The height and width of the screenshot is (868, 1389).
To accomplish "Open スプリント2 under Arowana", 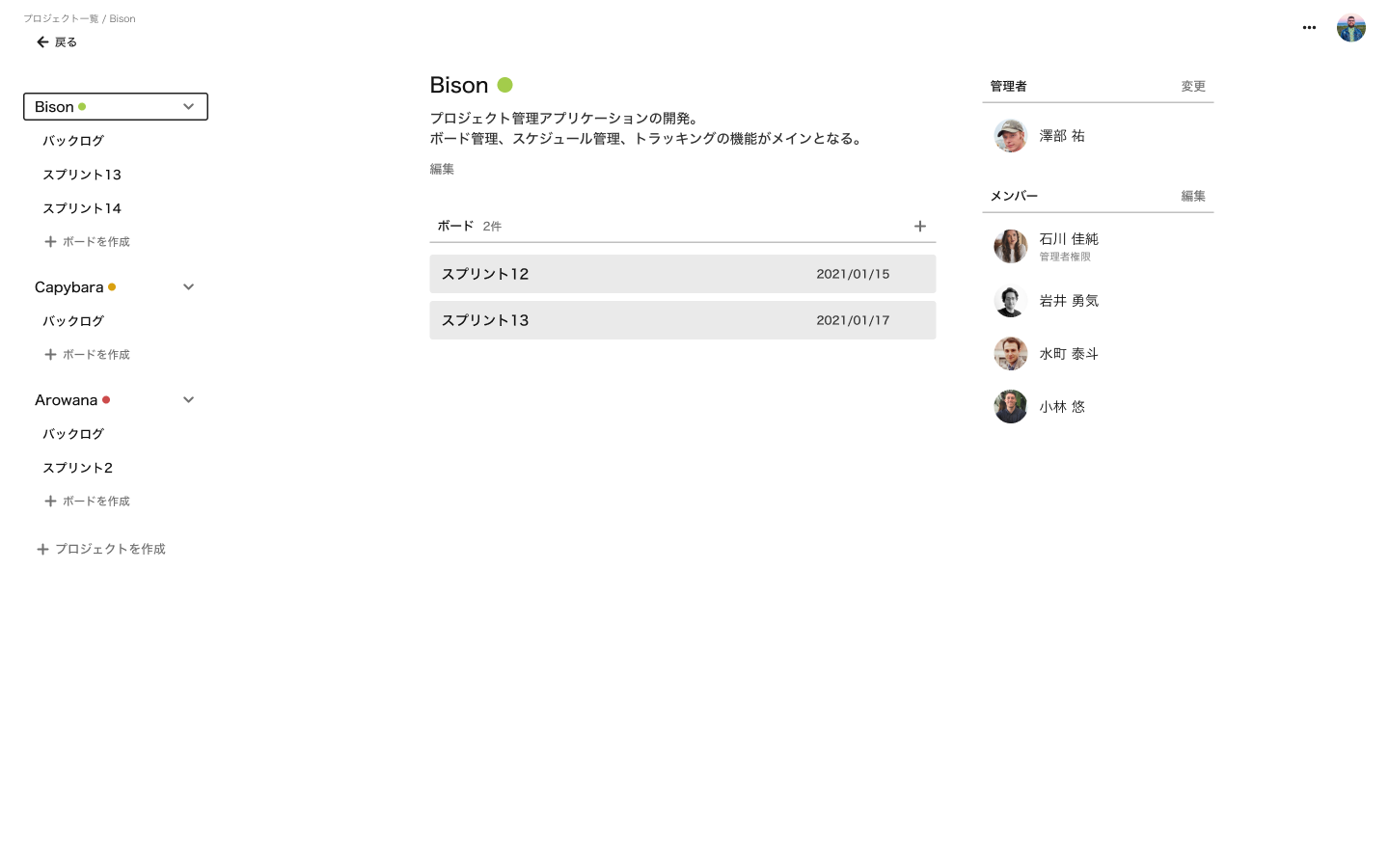I will [x=78, y=468].
